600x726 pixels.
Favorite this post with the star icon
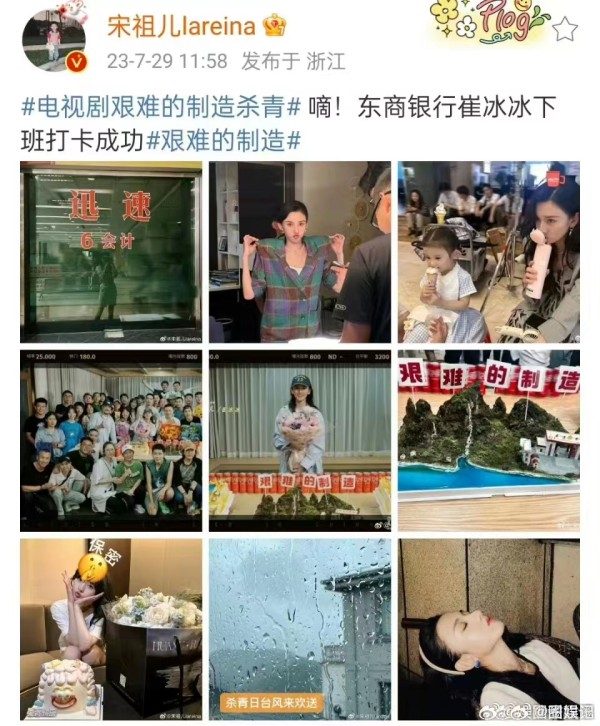[565, 29]
